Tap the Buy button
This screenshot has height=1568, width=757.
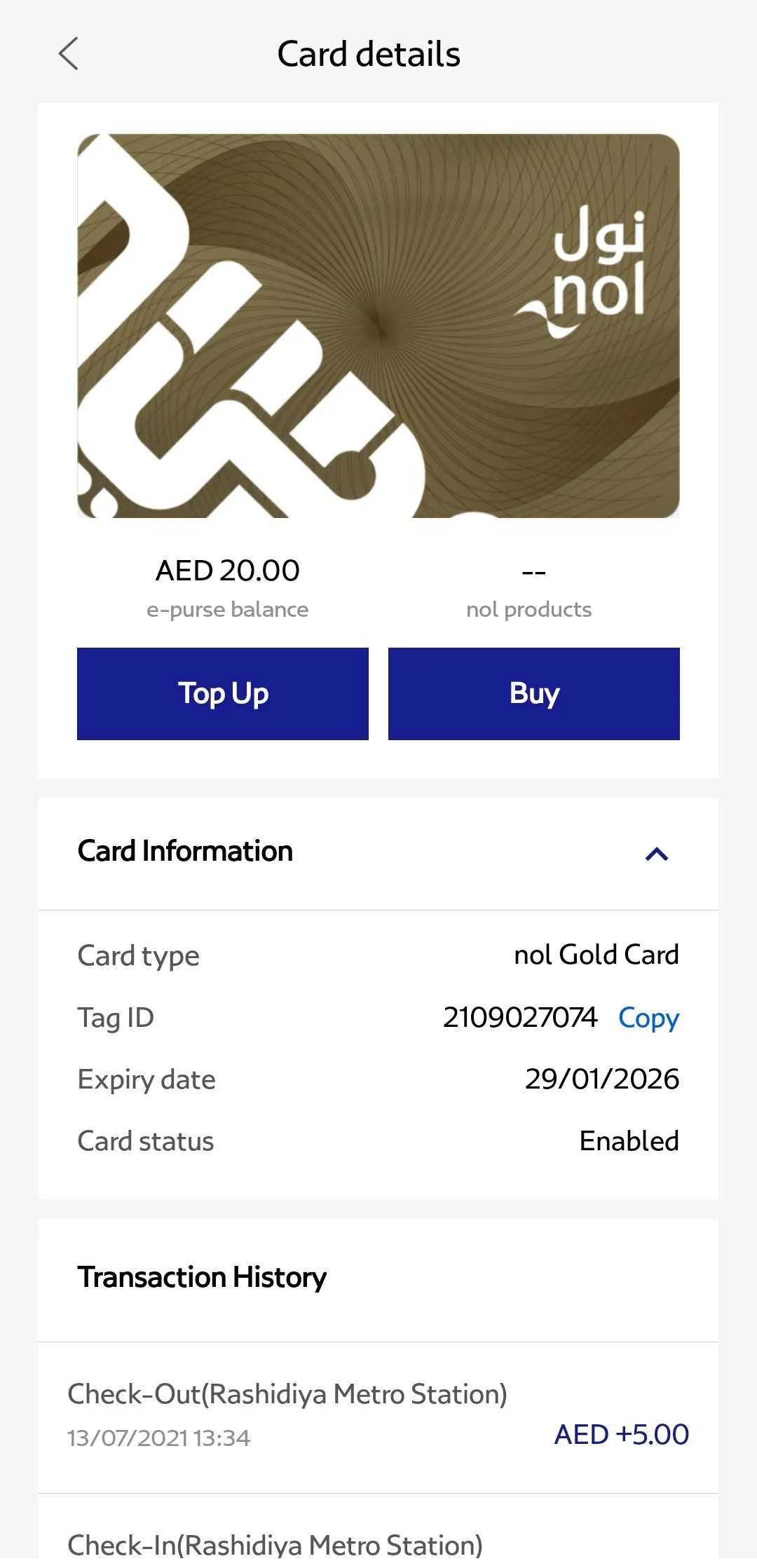click(533, 693)
